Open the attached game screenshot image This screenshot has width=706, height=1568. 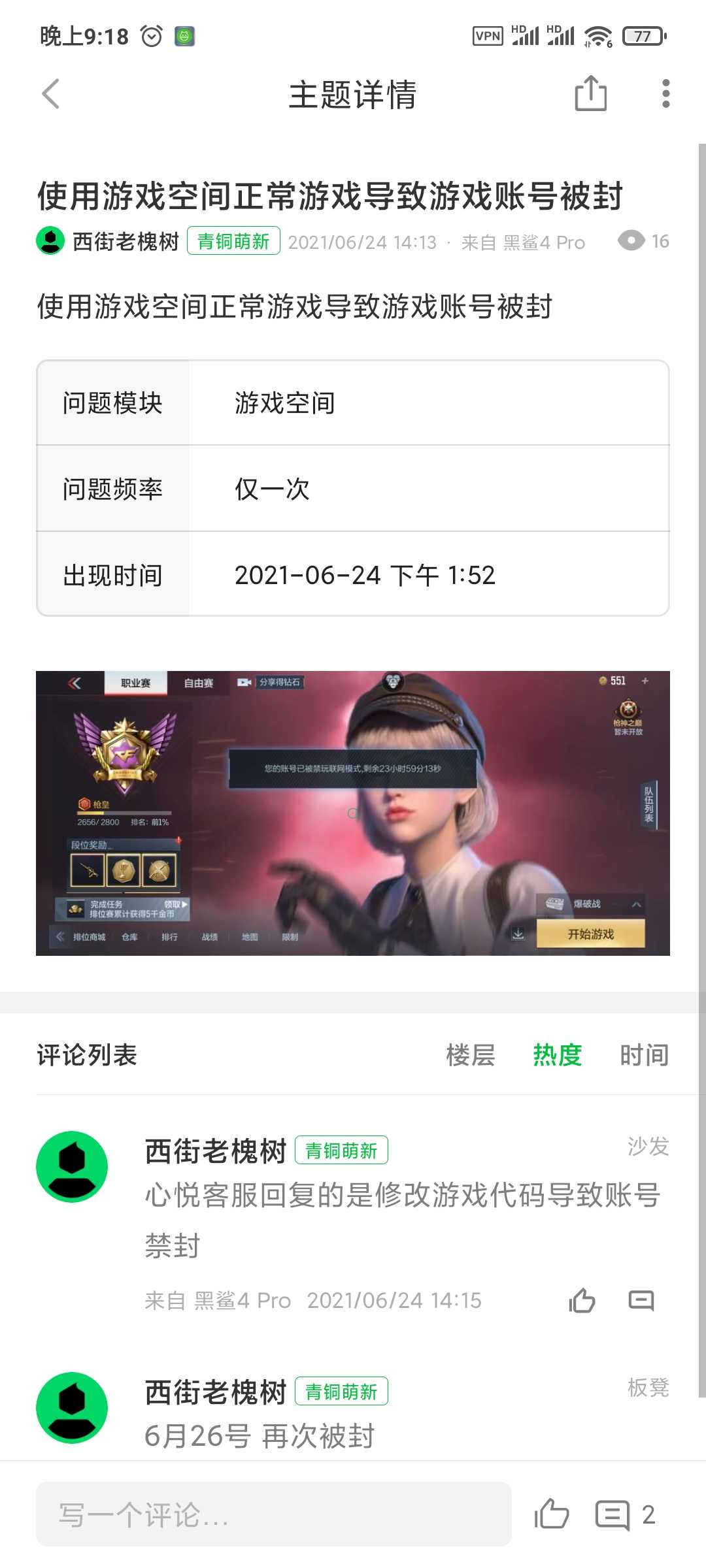point(353,813)
